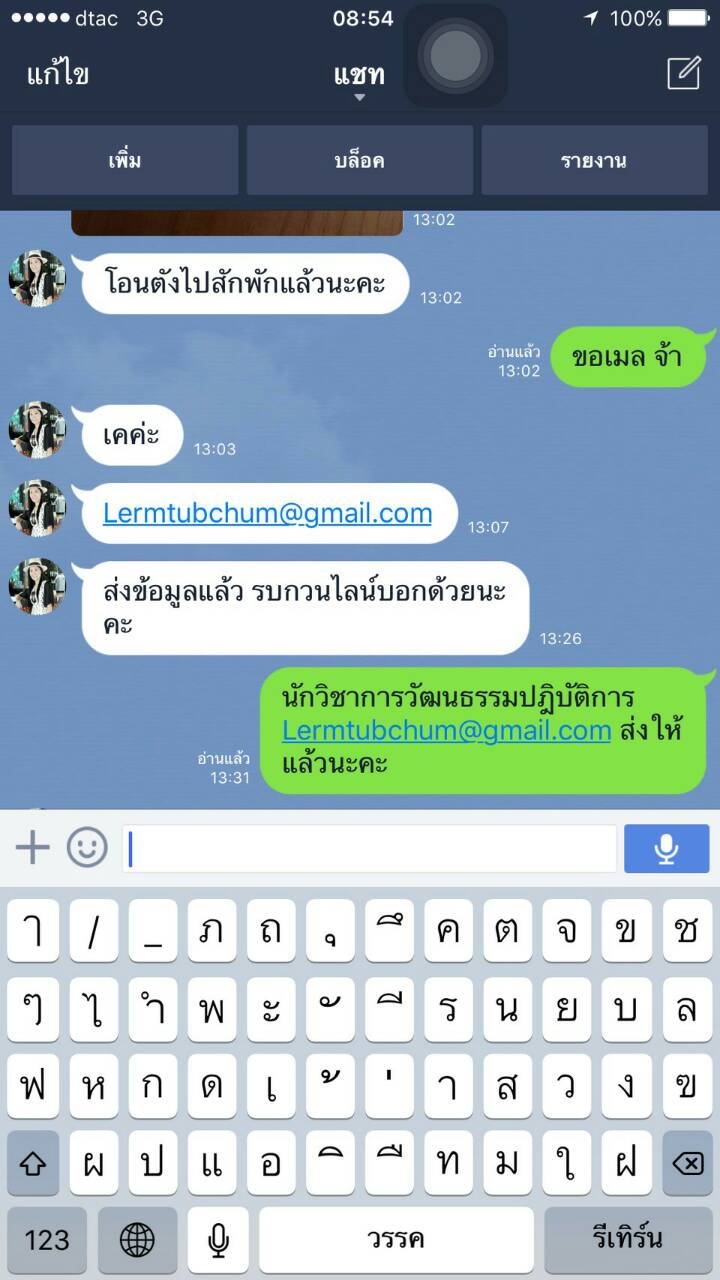The height and width of the screenshot is (1280, 720).
Task: Tap the blue voice message microphone
Action: (666, 848)
